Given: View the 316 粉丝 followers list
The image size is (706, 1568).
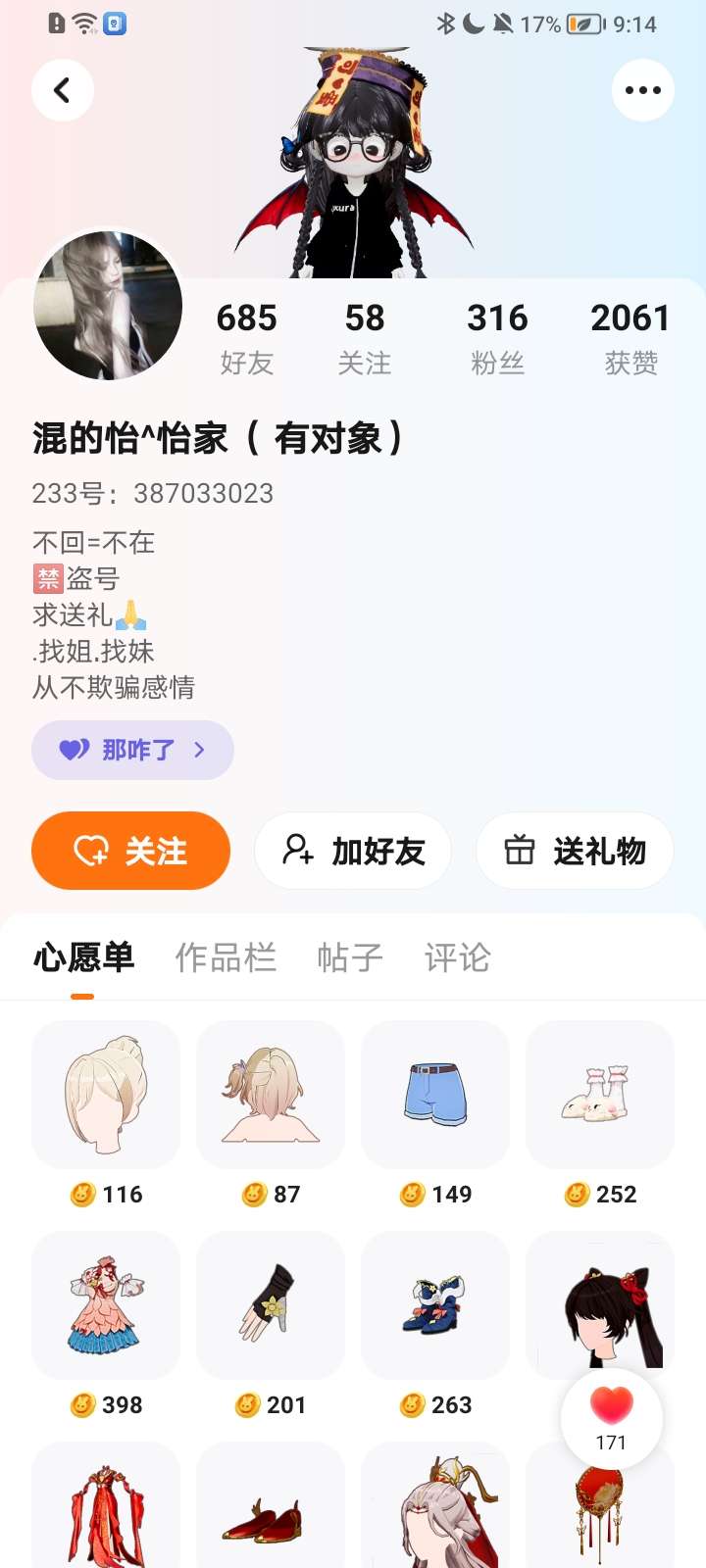Looking at the screenshot, I should click(497, 337).
